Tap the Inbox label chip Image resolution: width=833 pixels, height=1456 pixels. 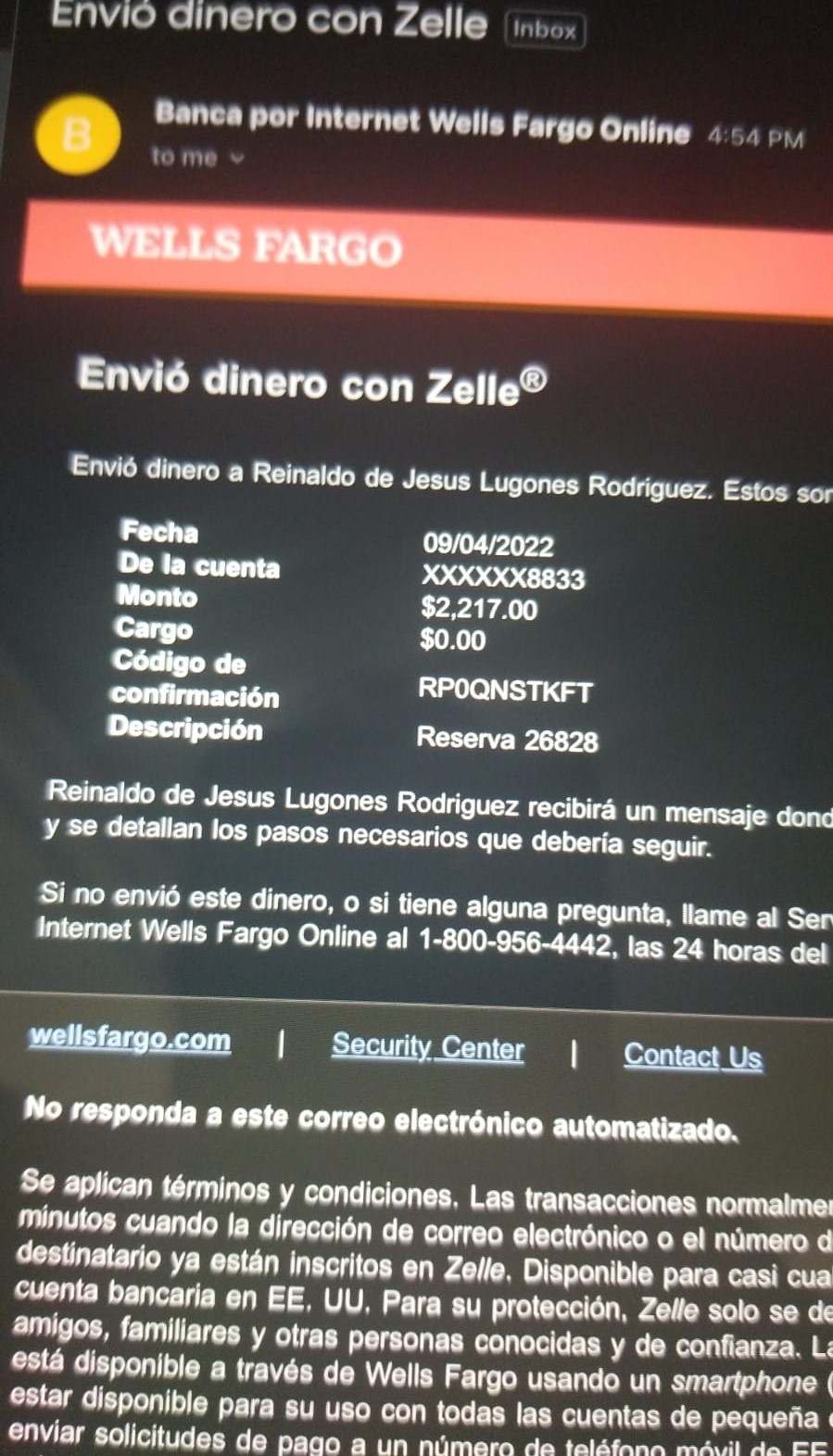click(x=545, y=30)
